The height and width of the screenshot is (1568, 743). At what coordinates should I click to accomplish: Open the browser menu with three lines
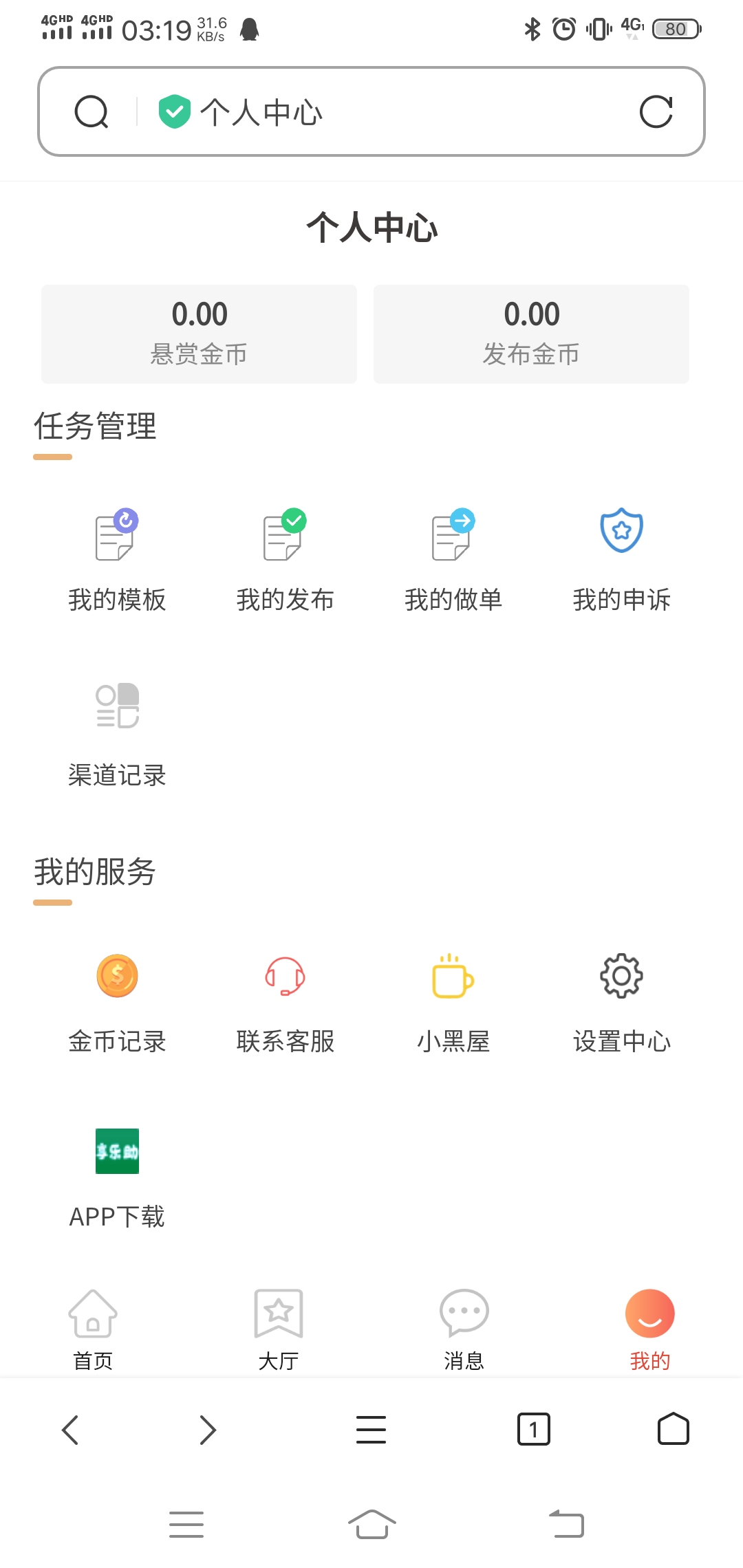tap(371, 1429)
